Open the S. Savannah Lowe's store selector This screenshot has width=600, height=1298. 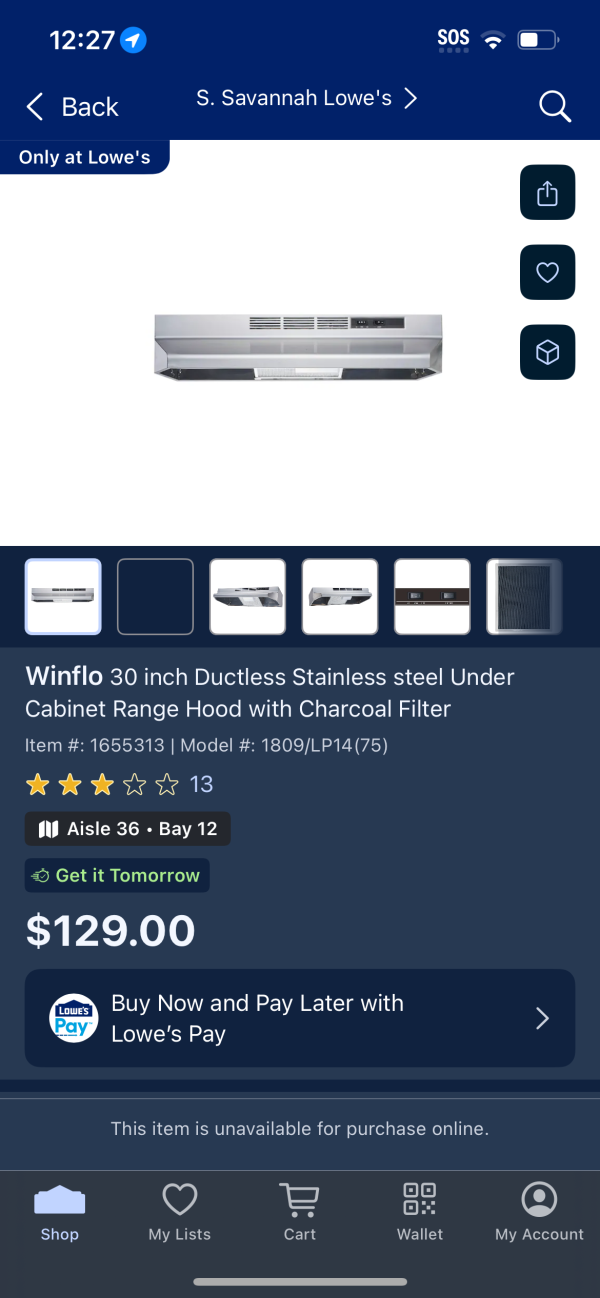[305, 98]
